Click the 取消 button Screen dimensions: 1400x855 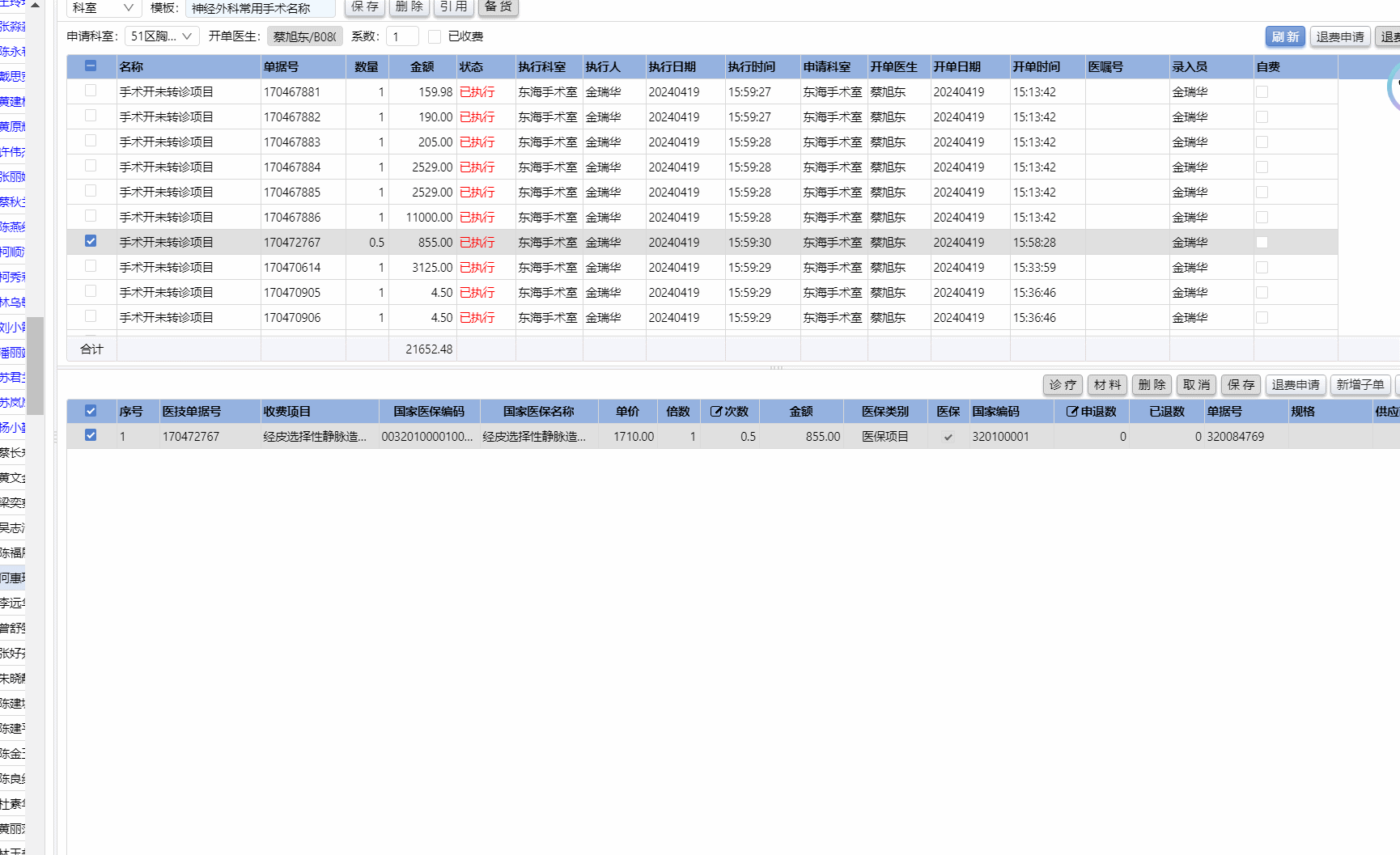pos(1196,385)
